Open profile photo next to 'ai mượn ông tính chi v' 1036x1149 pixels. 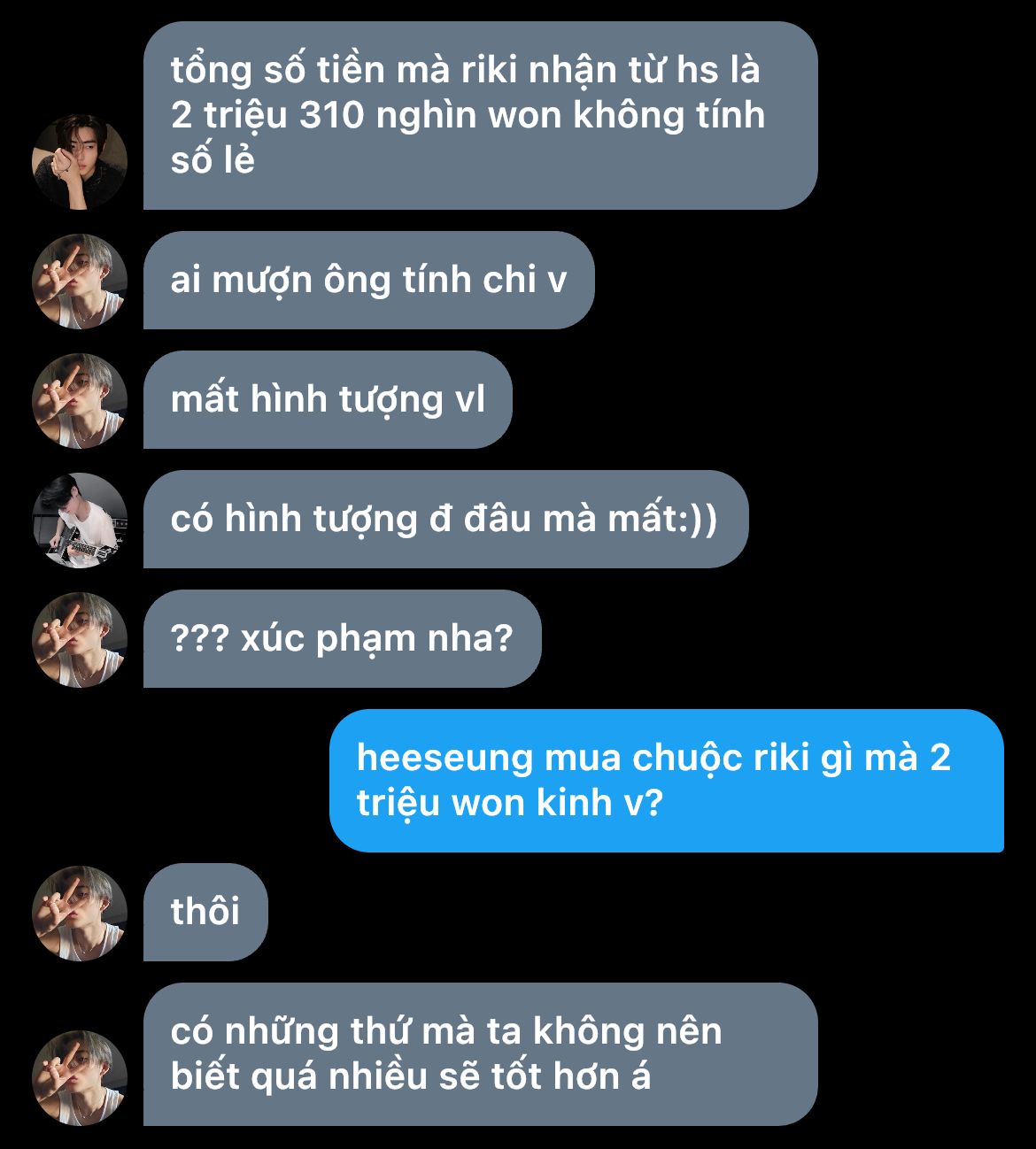pos(80,281)
